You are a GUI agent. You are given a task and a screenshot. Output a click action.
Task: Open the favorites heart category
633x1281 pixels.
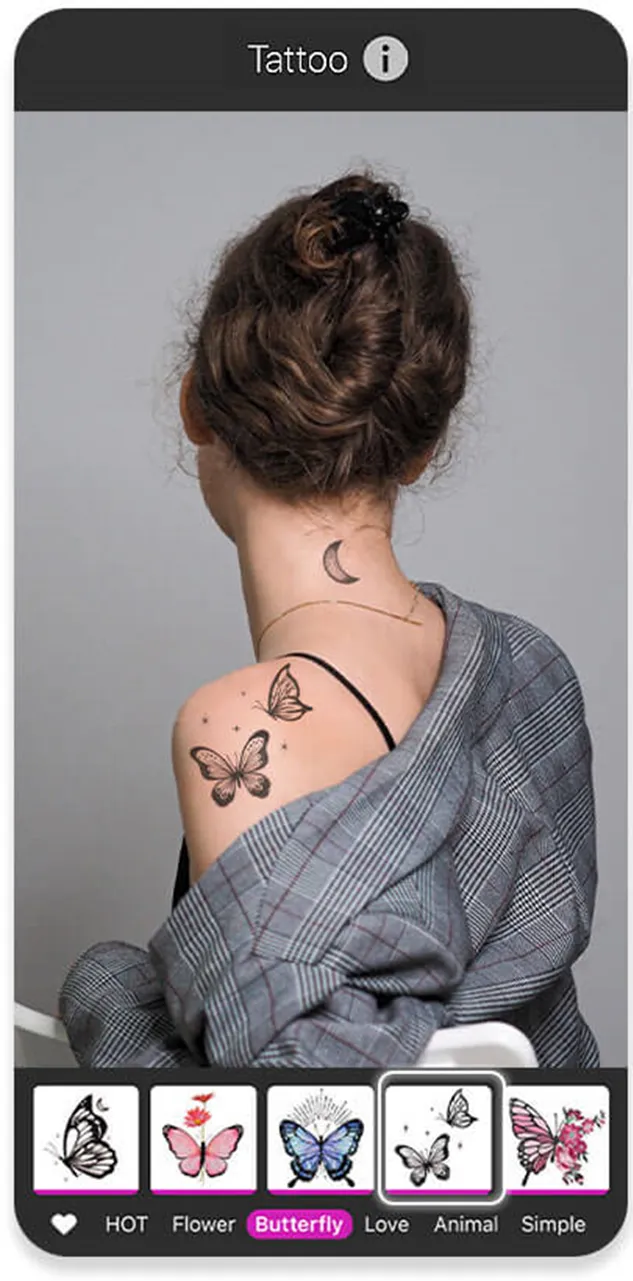pyautogui.click(x=64, y=1224)
